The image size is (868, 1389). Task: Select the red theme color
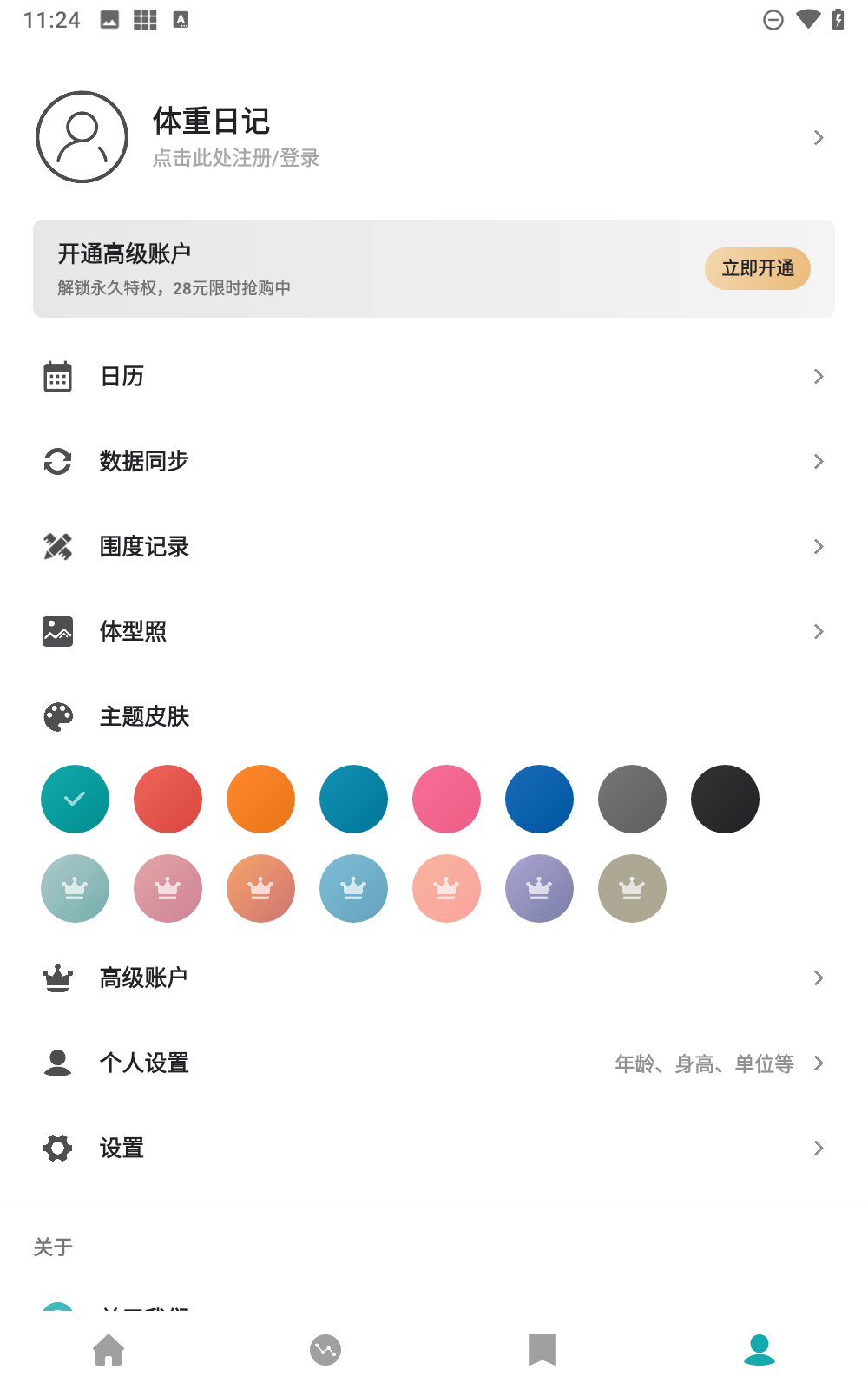tap(168, 799)
